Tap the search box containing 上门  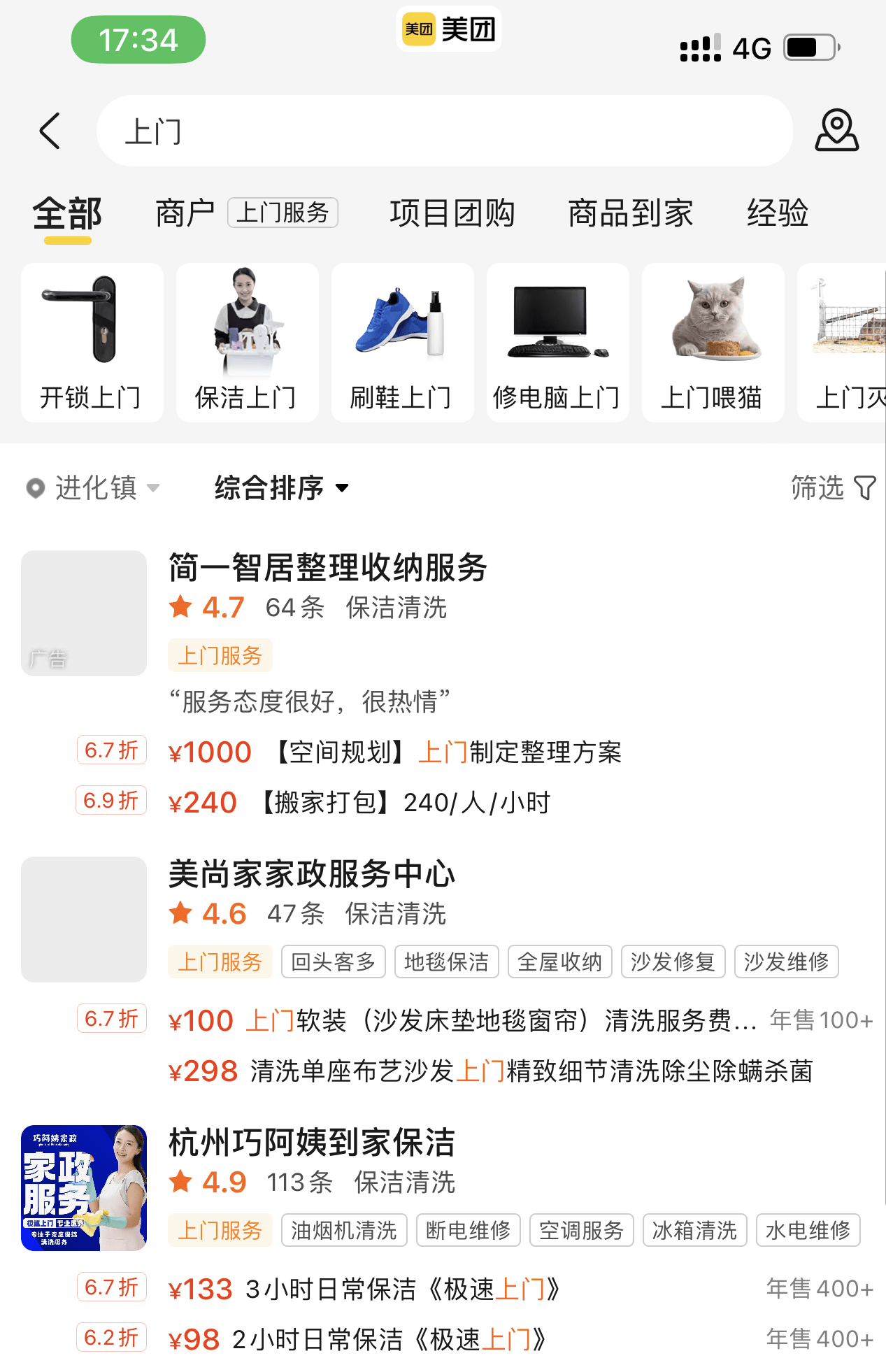point(444,131)
